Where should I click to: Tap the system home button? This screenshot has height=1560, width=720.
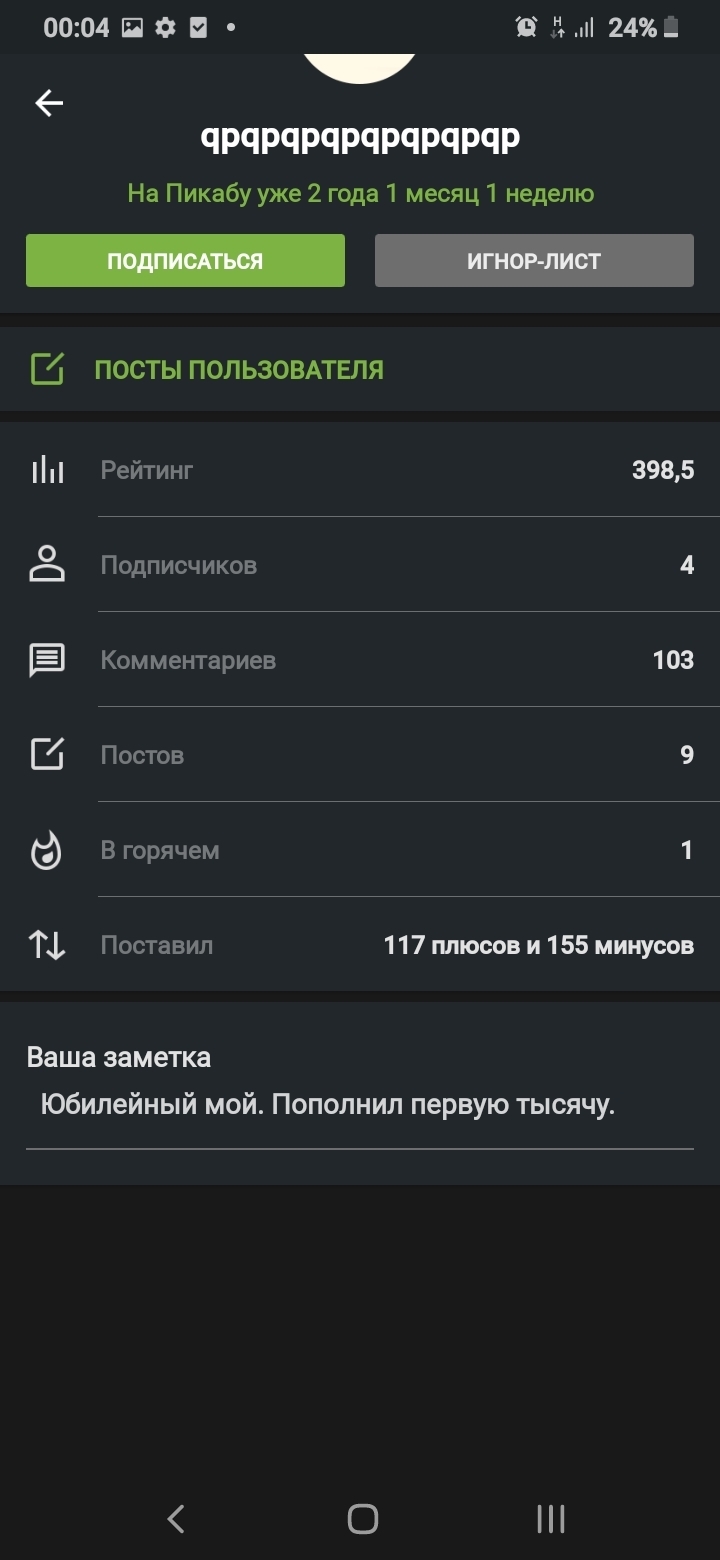coord(362,1519)
